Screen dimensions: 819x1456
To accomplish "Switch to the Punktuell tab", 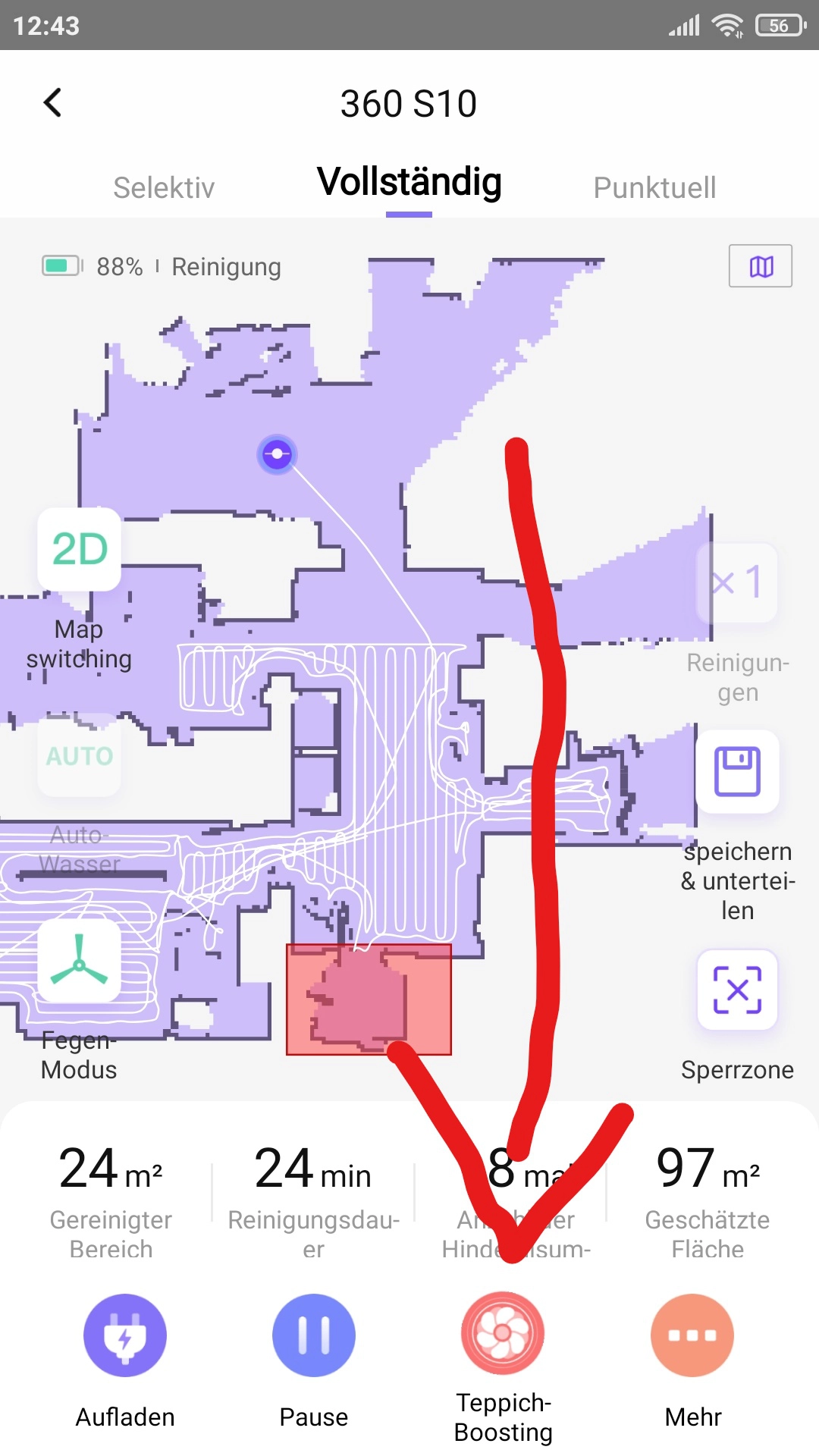I will (654, 187).
